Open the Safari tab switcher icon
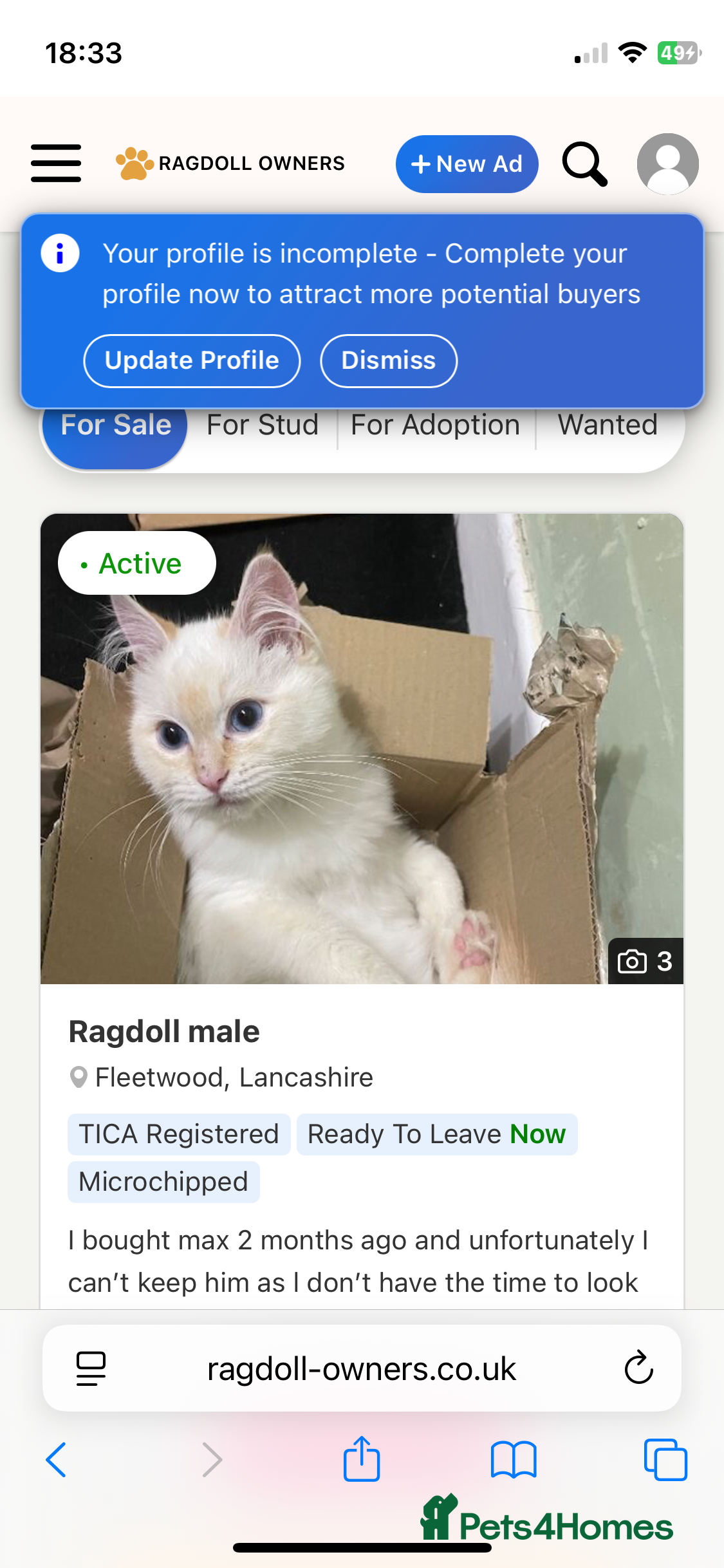 click(667, 1459)
